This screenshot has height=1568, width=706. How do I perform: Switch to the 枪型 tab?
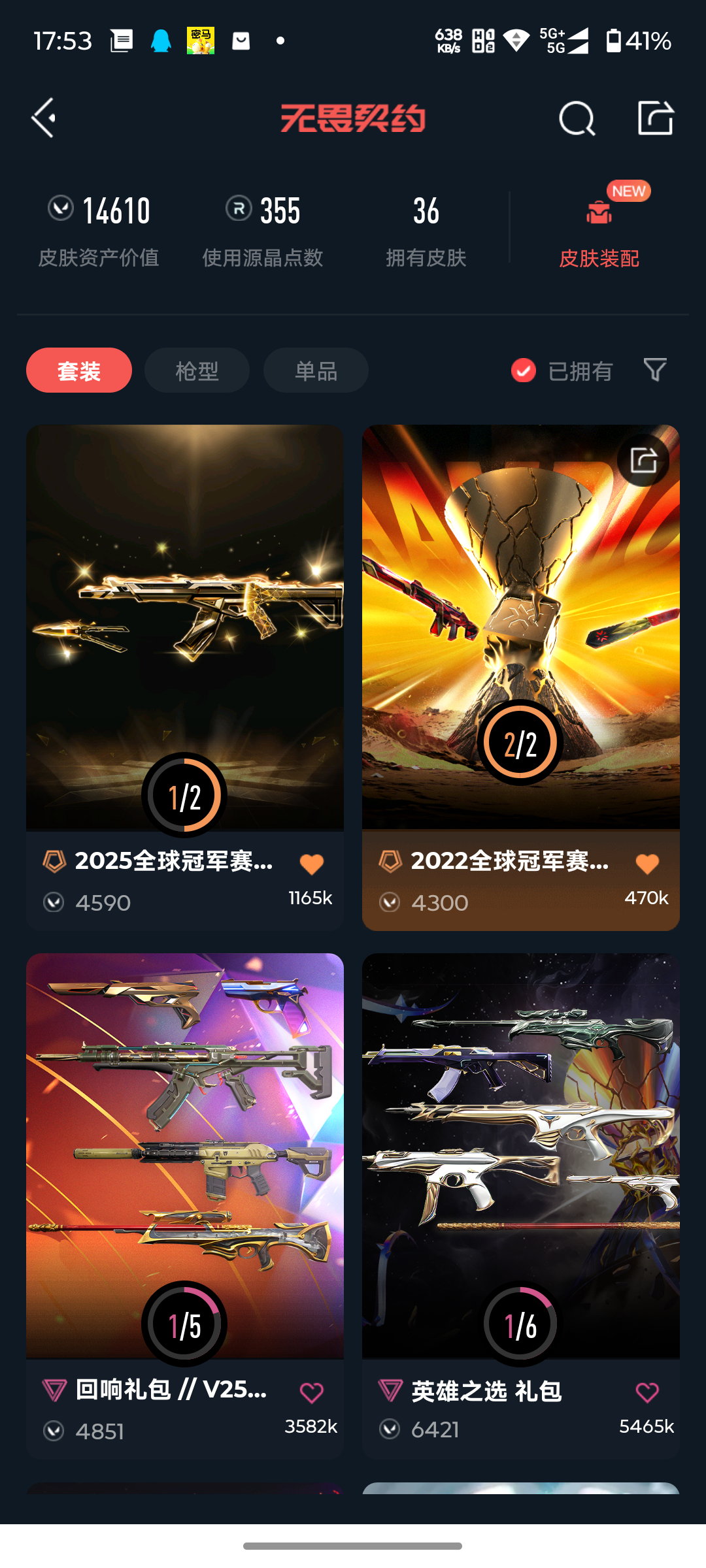point(197,370)
